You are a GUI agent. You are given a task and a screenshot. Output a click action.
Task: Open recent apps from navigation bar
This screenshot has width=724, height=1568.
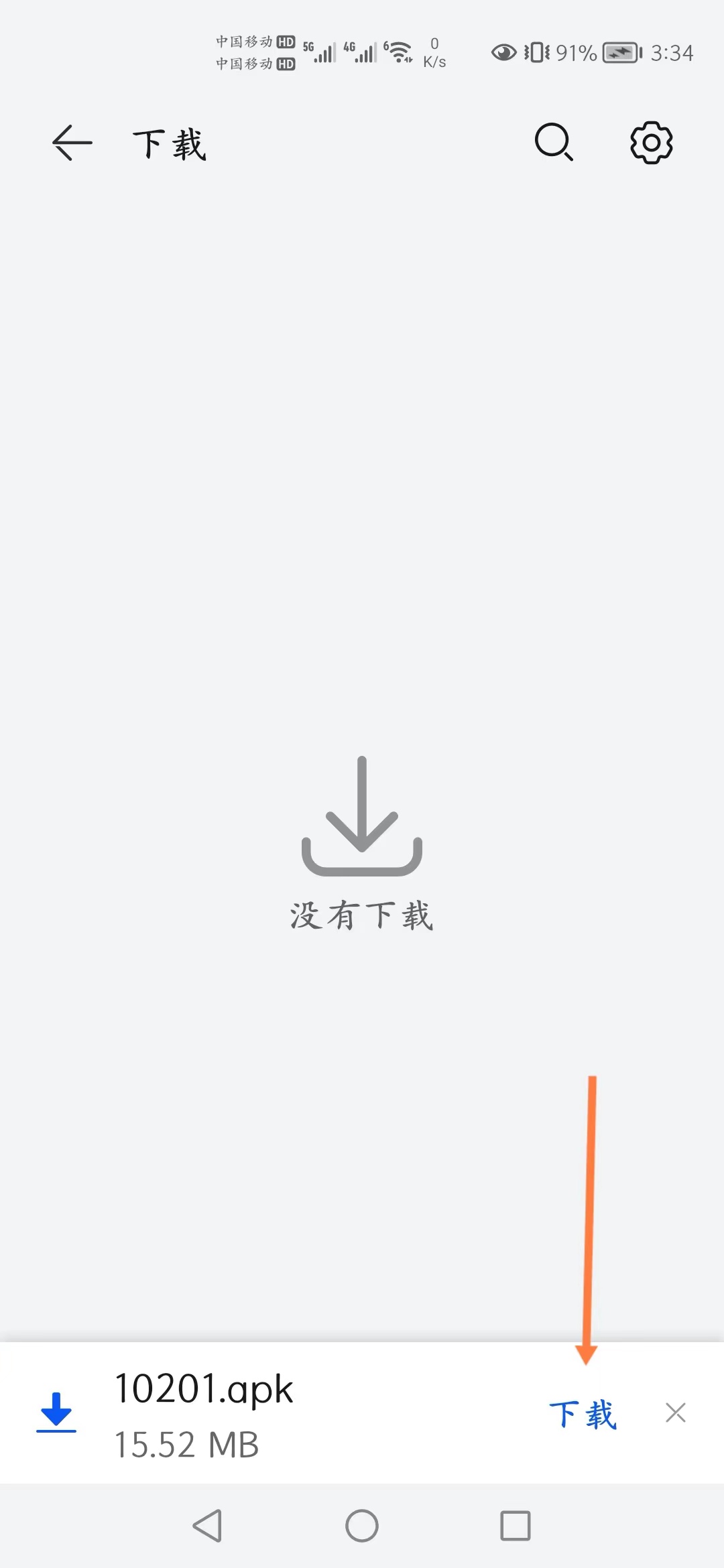point(516,1526)
